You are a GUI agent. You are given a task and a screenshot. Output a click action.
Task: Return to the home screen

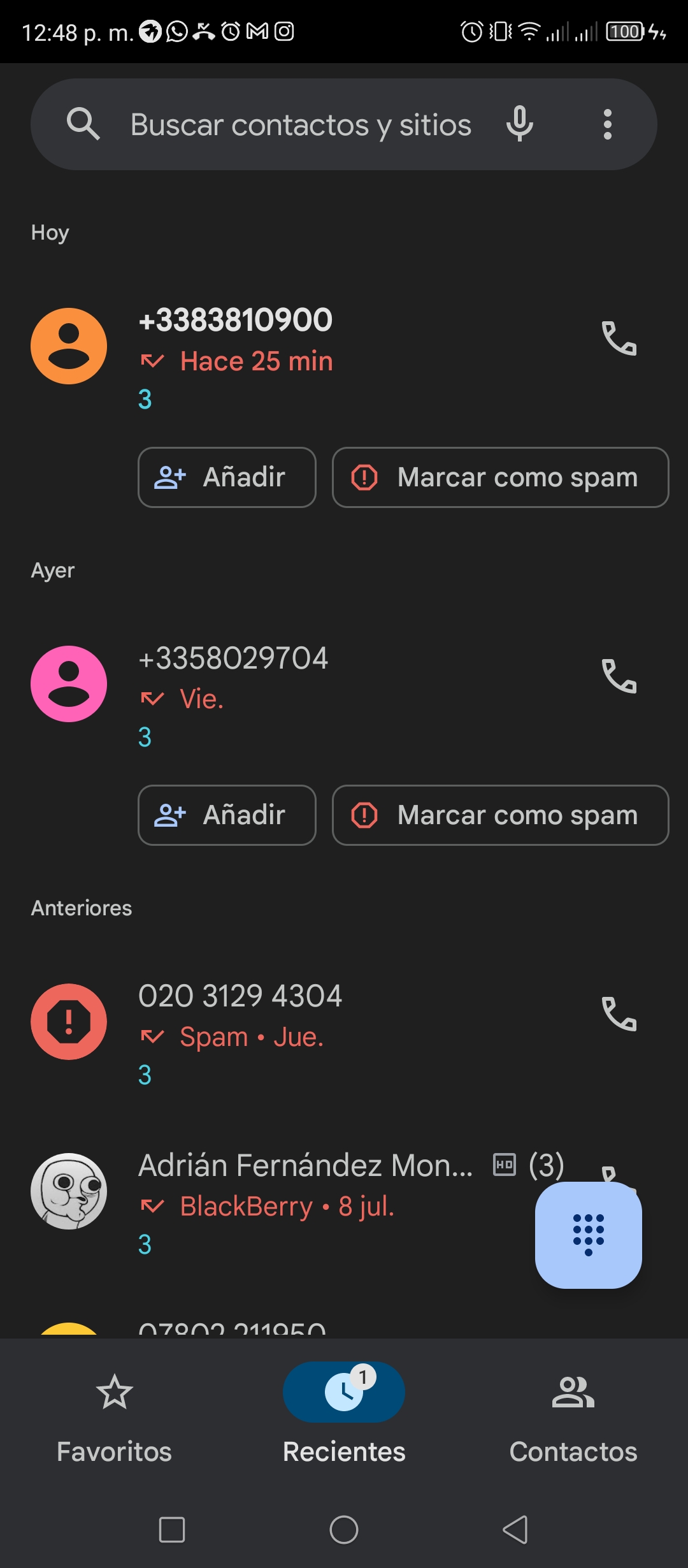[344, 1529]
